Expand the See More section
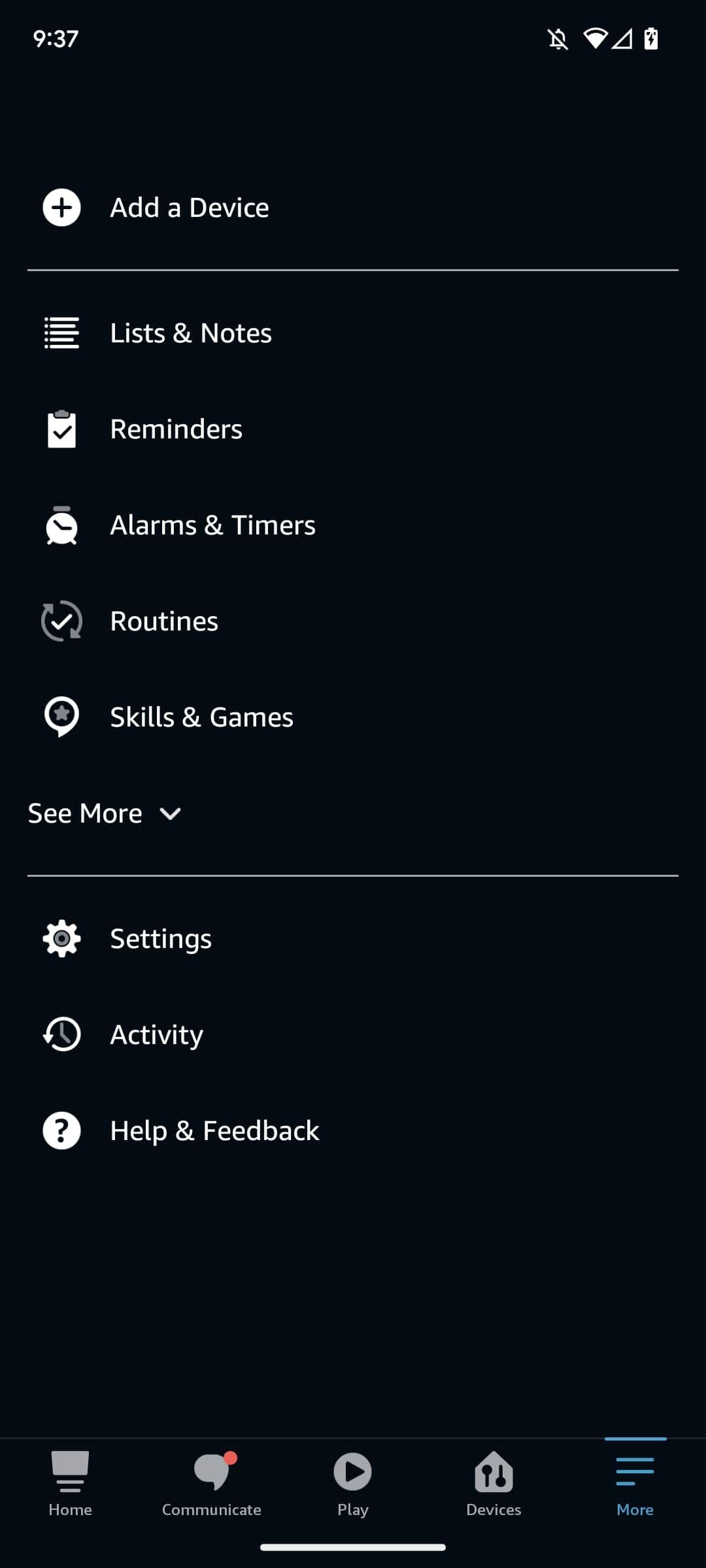This screenshot has height=1568, width=706. point(105,813)
